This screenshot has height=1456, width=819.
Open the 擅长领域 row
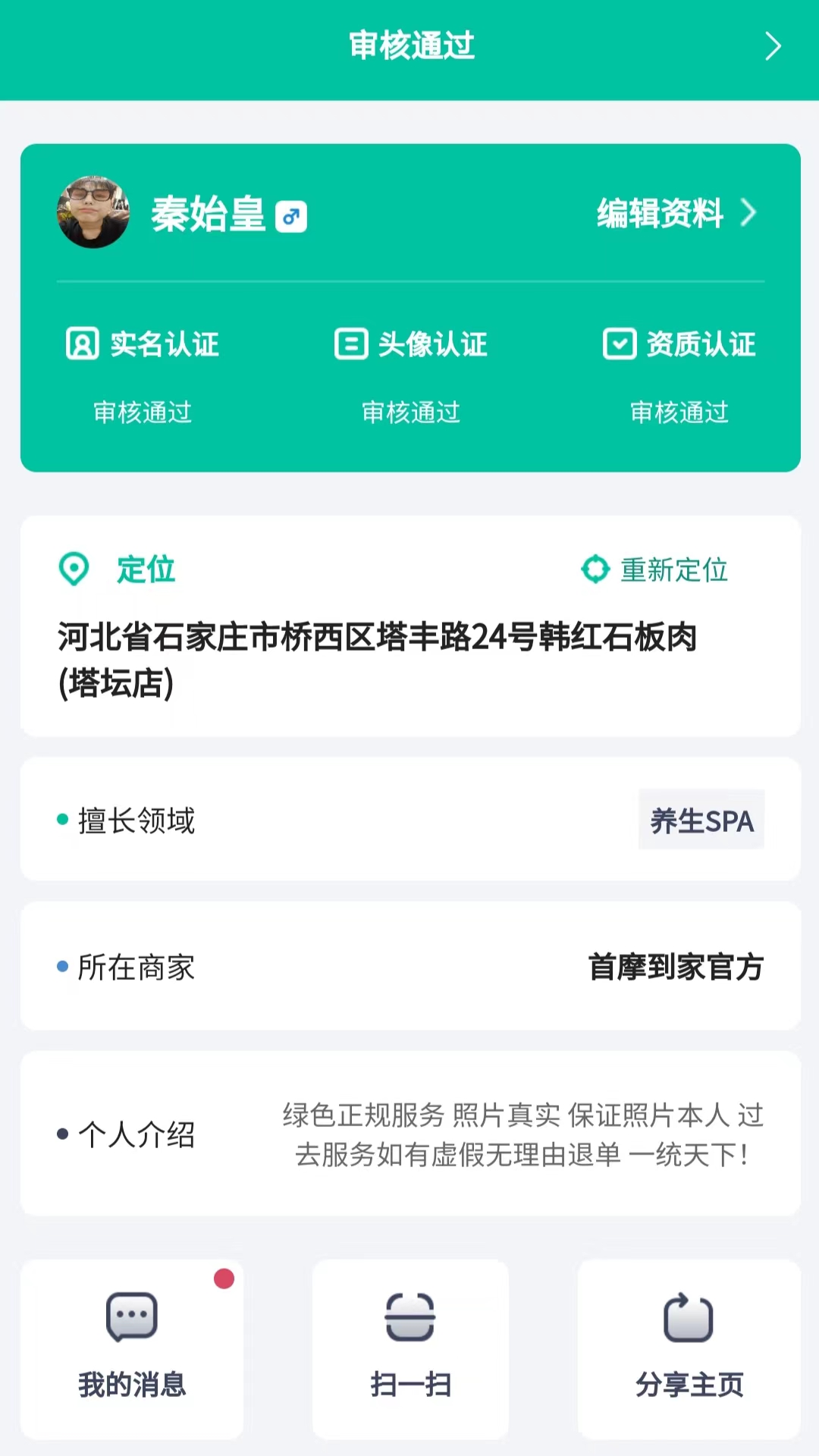[410, 820]
